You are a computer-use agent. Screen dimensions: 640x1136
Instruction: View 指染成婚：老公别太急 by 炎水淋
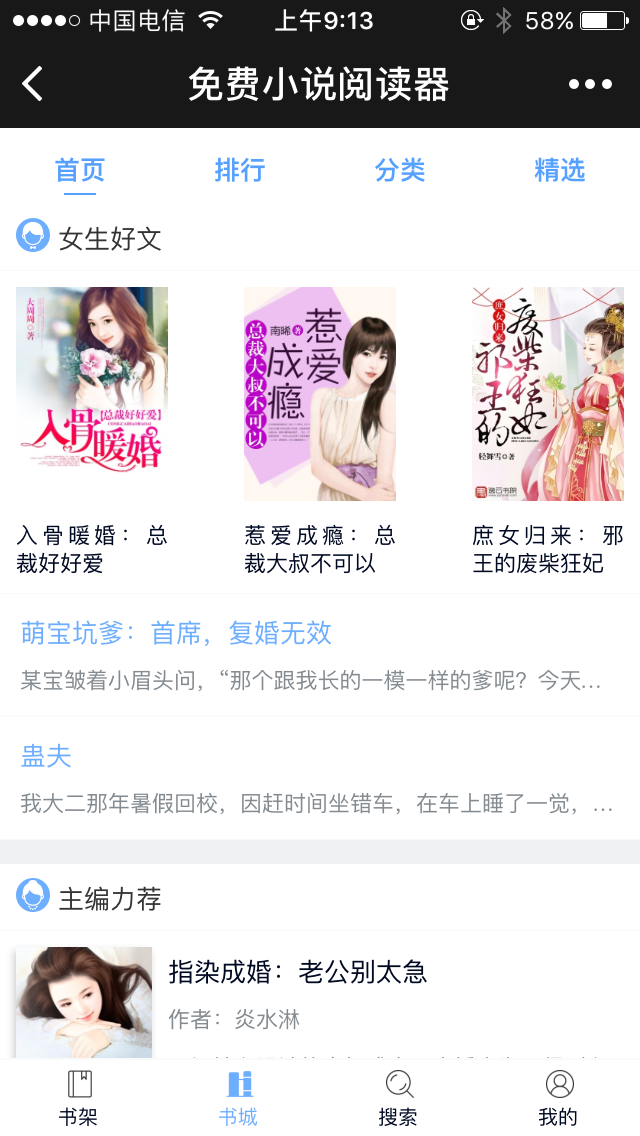tap(297, 971)
